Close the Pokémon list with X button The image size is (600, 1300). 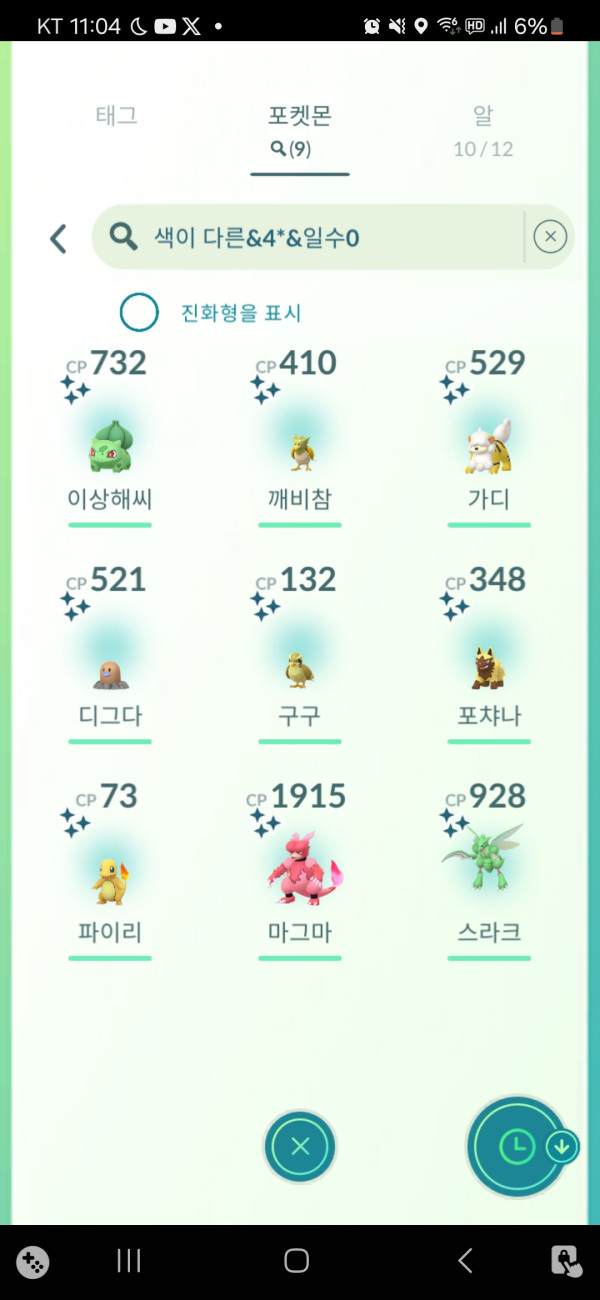300,1147
